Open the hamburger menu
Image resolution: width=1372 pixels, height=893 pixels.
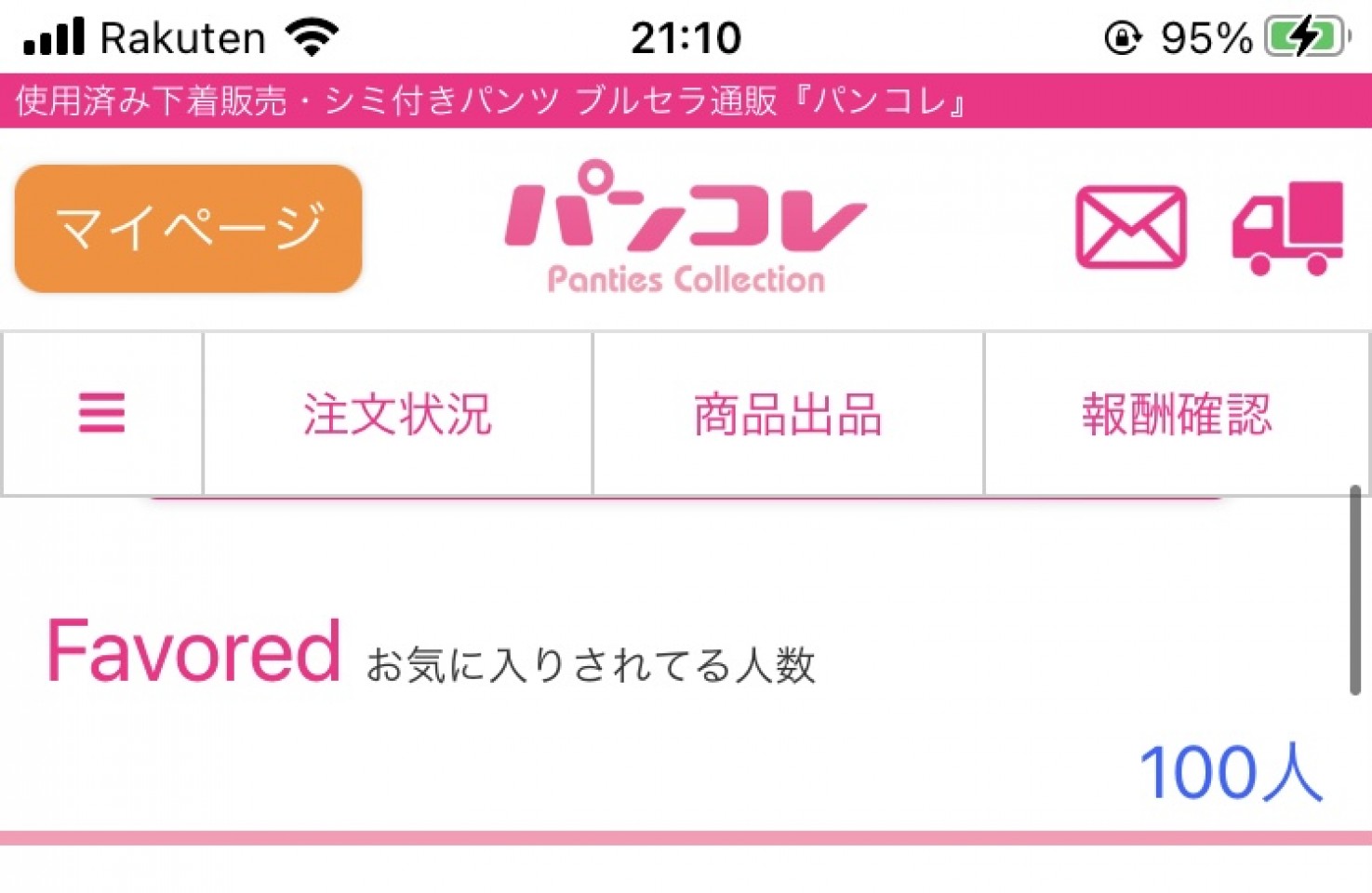pos(102,413)
